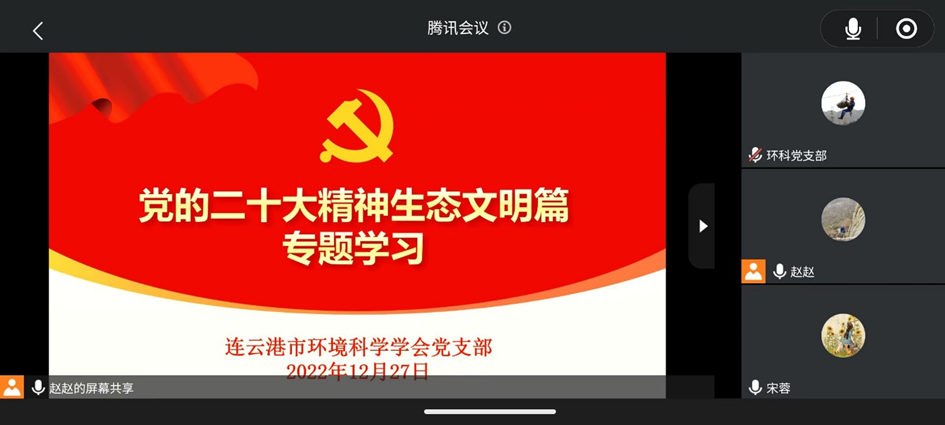Collapse the participant panel with arrow handle
The height and width of the screenshot is (425, 945).
pos(702,226)
